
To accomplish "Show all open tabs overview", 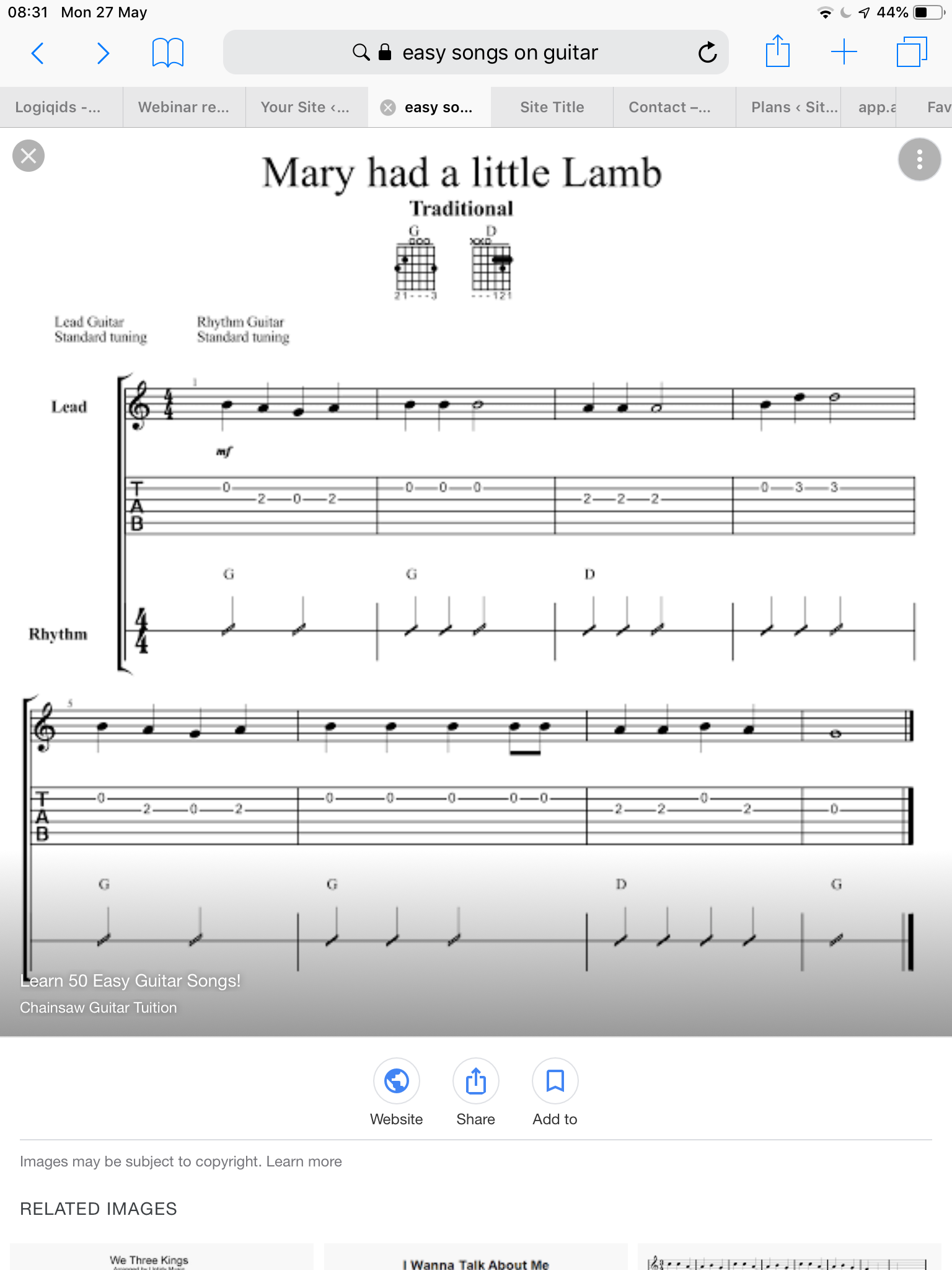I will coord(911,52).
